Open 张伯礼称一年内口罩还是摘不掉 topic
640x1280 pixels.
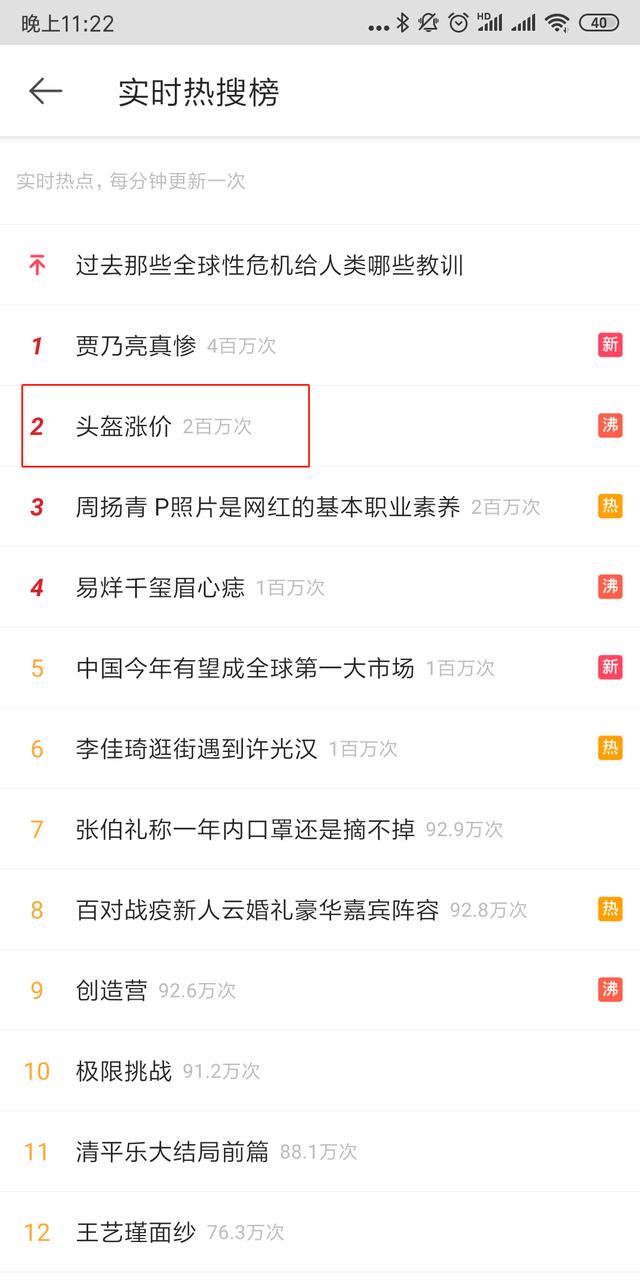pyautogui.click(x=245, y=829)
